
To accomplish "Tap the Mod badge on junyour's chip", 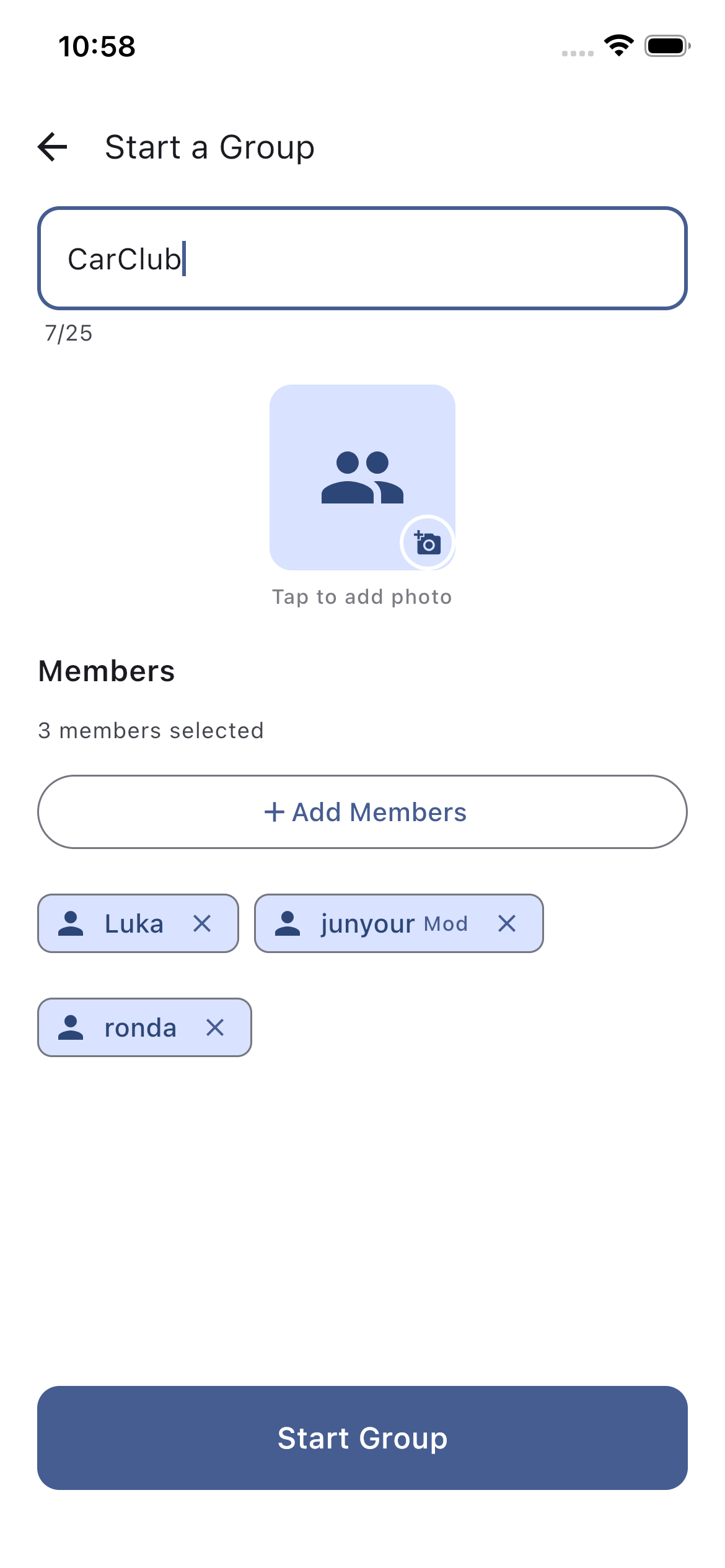I will click(446, 923).
